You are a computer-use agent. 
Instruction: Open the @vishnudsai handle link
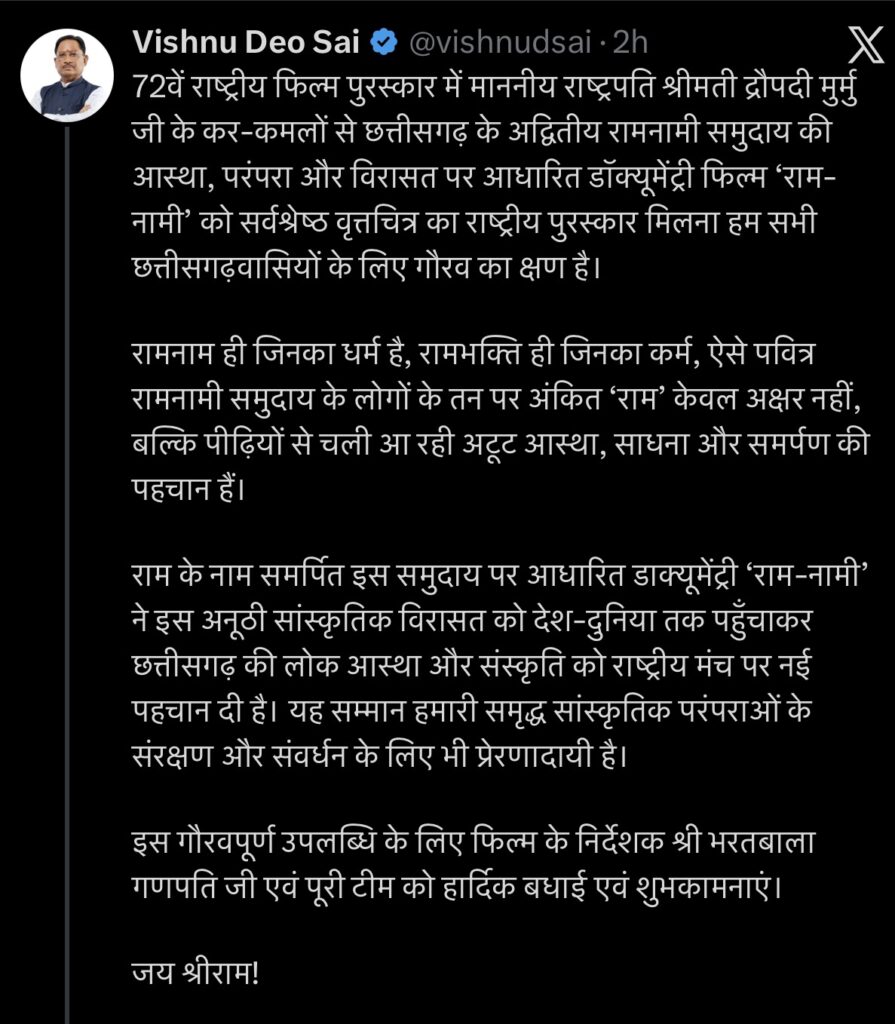tap(500, 43)
